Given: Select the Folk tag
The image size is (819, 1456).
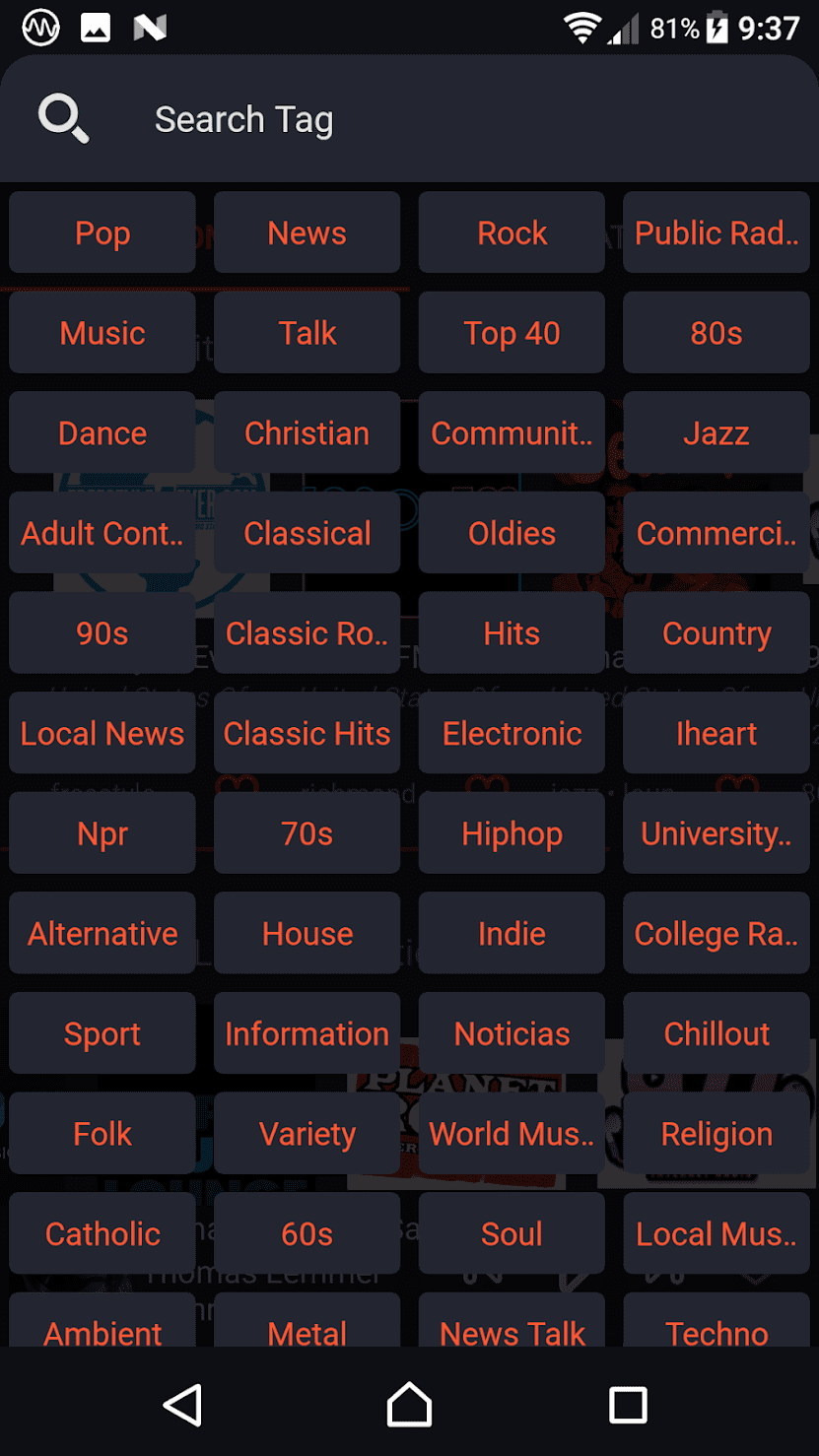Looking at the screenshot, I should (x=102, y=1133).
